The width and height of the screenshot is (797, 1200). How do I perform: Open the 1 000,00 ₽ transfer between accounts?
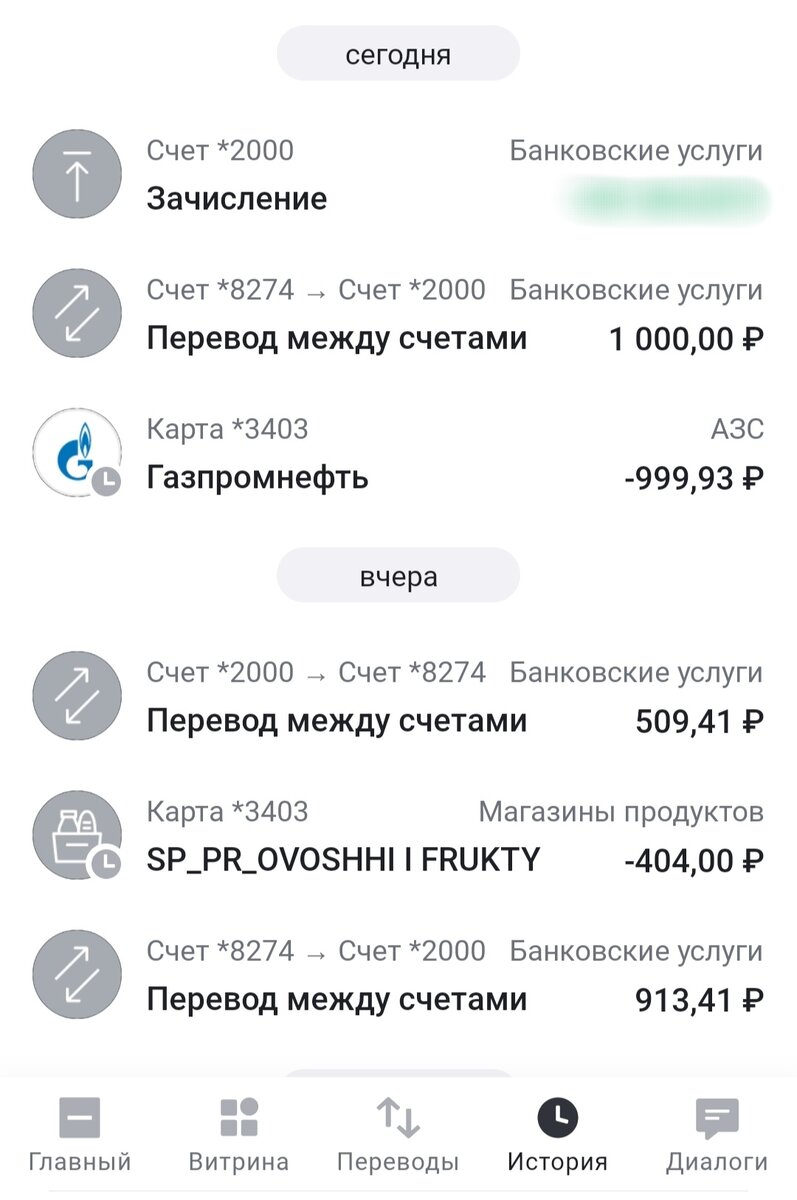[398, 316]
